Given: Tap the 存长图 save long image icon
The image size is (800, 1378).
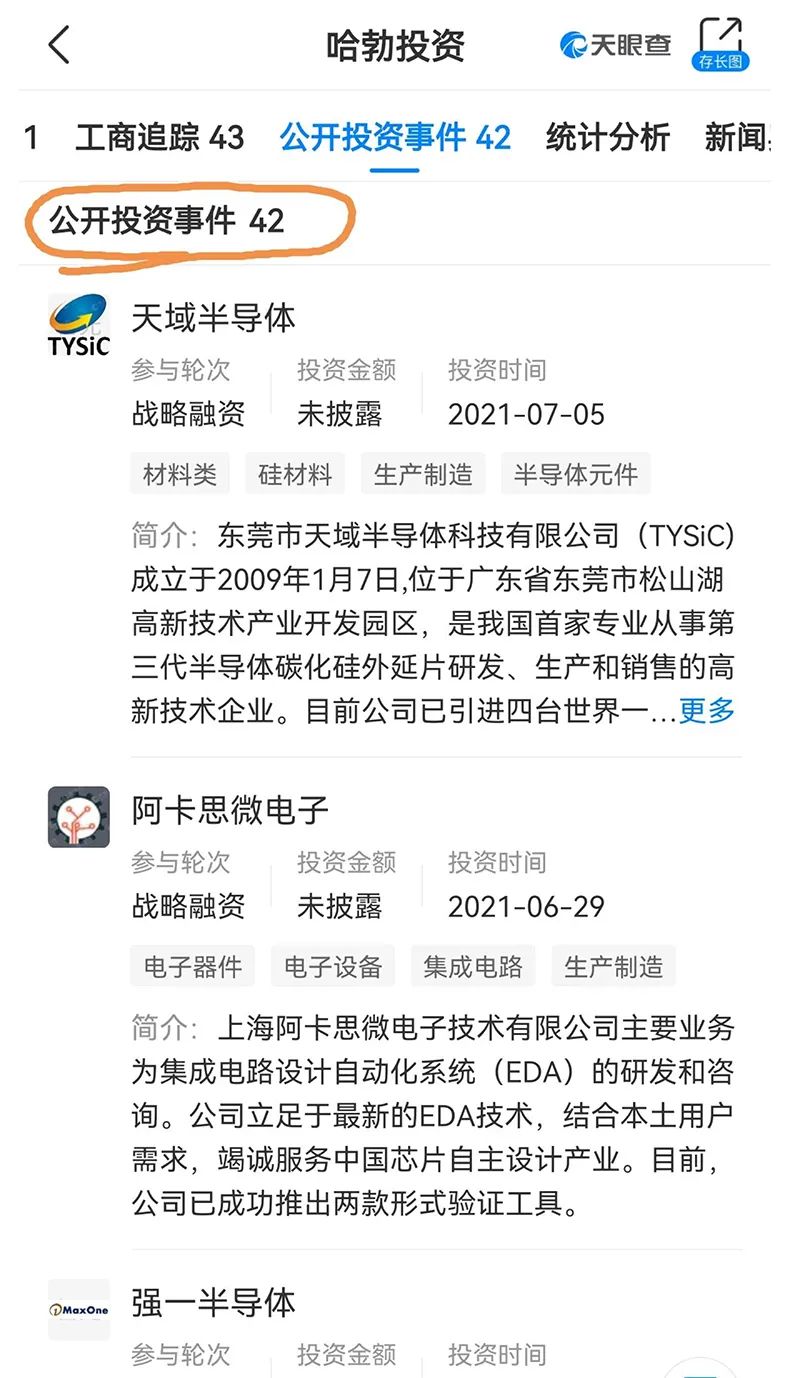Looking at the screenshot, I should click(720, 45).
